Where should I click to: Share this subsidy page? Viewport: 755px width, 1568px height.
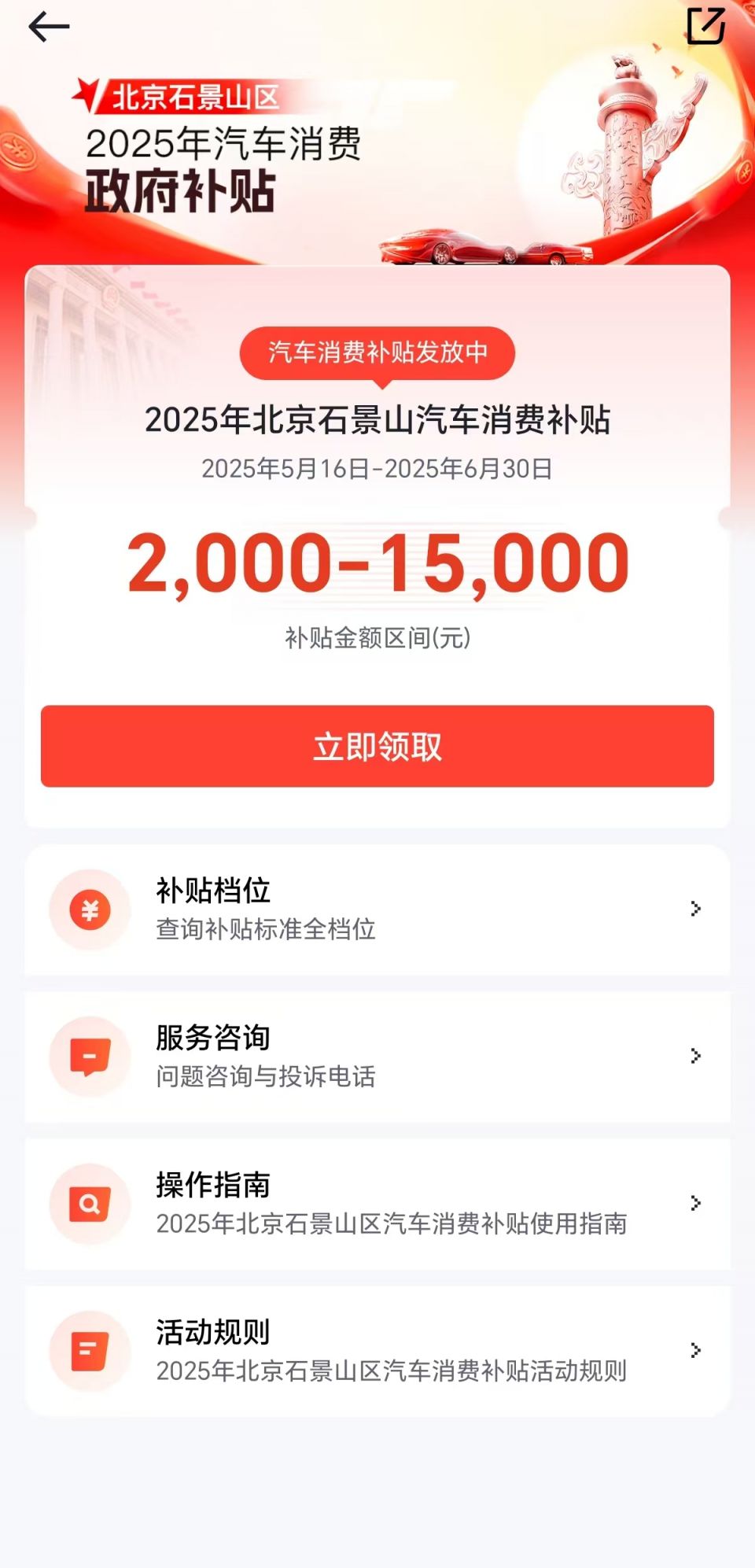705,26
